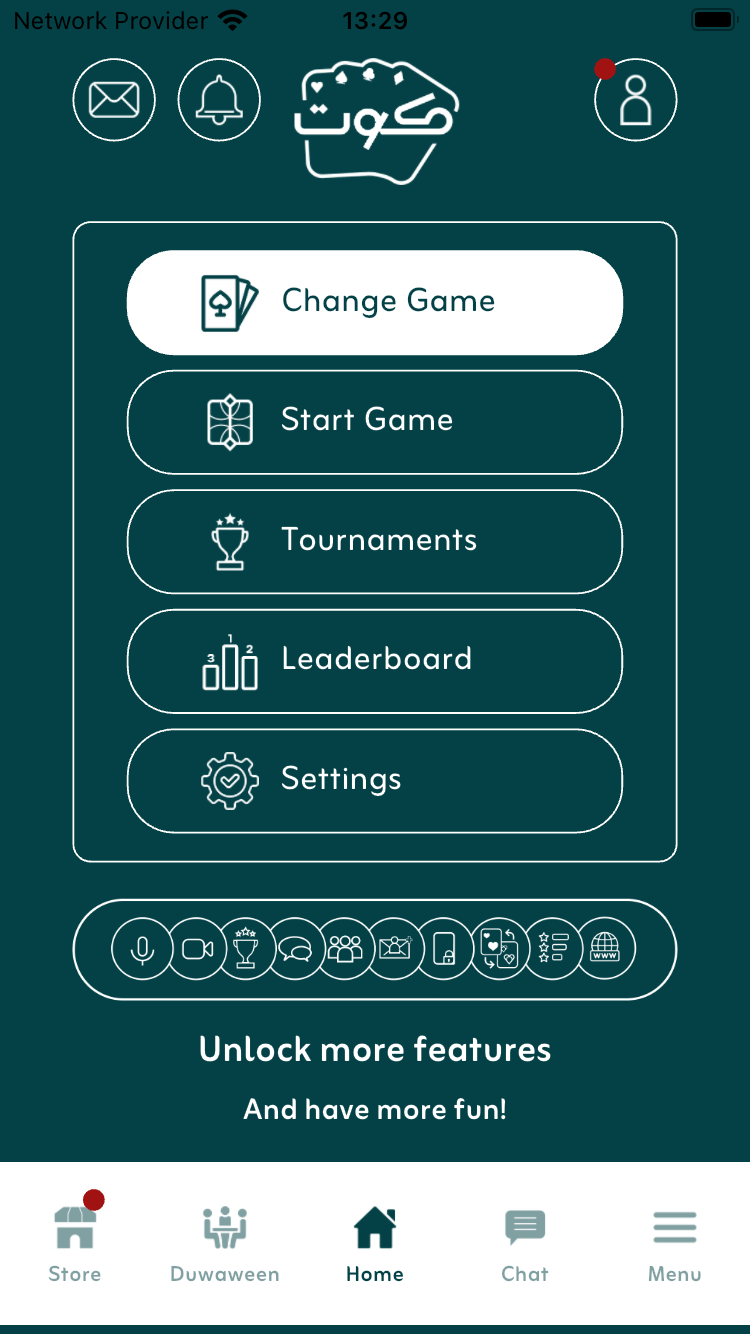Viewport: 750px width, 1334px height.
Task: Switch to the Chat tab
Action: pyautogui.click(x=525, y=1242)
